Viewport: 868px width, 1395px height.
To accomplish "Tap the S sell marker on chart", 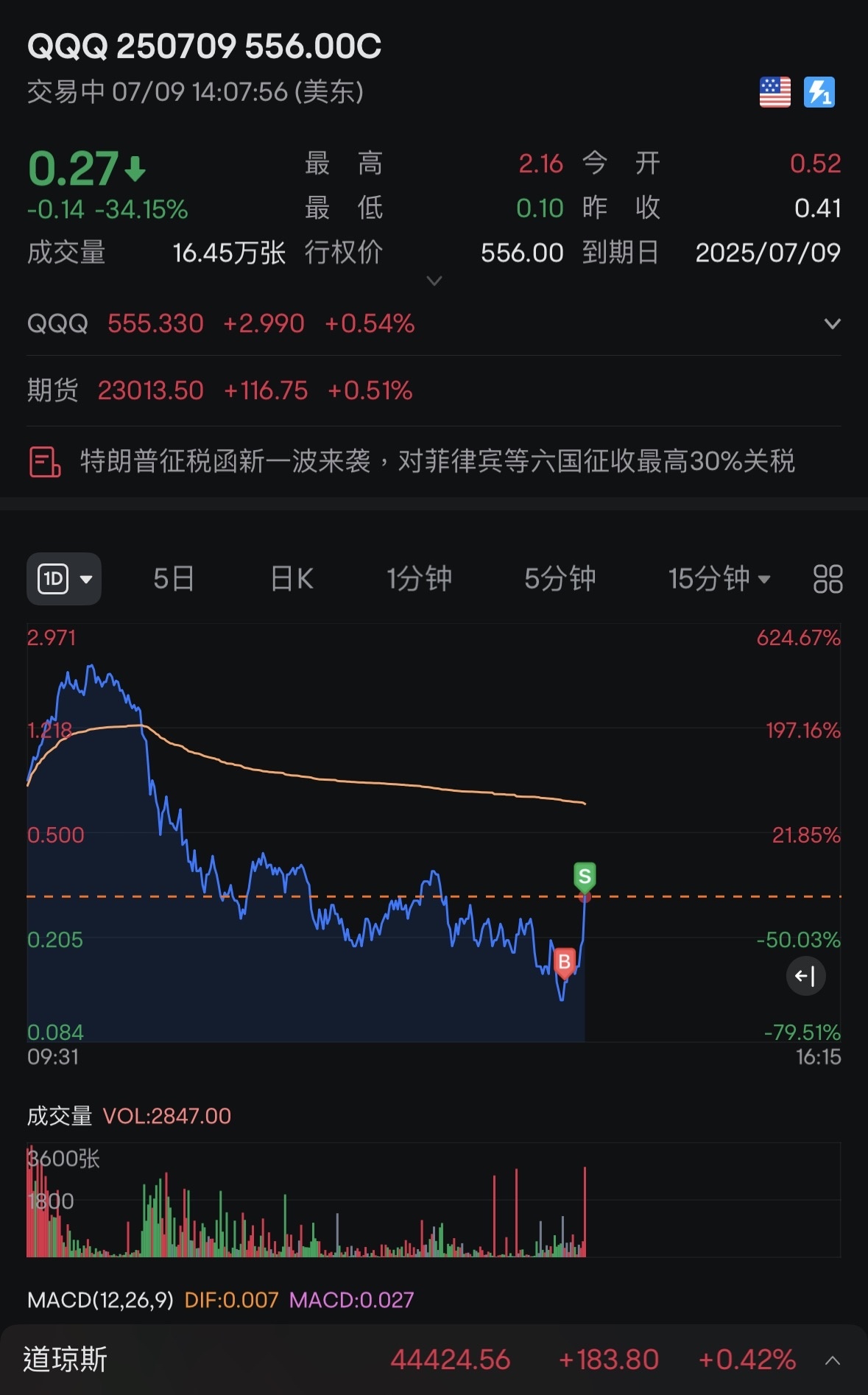I will pyautogui.click(x=585, y=878).
